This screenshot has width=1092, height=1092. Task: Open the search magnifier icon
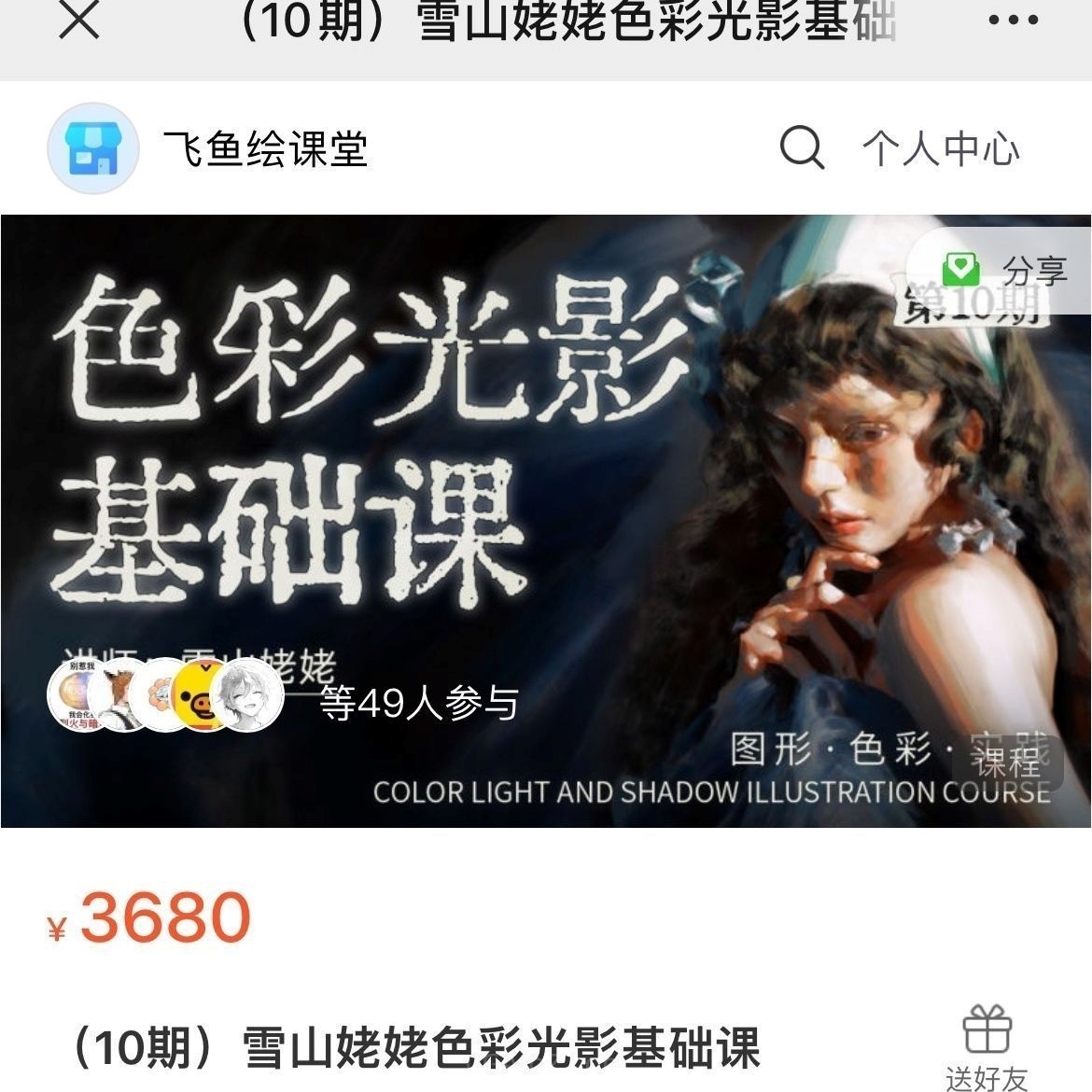(802, 147)
